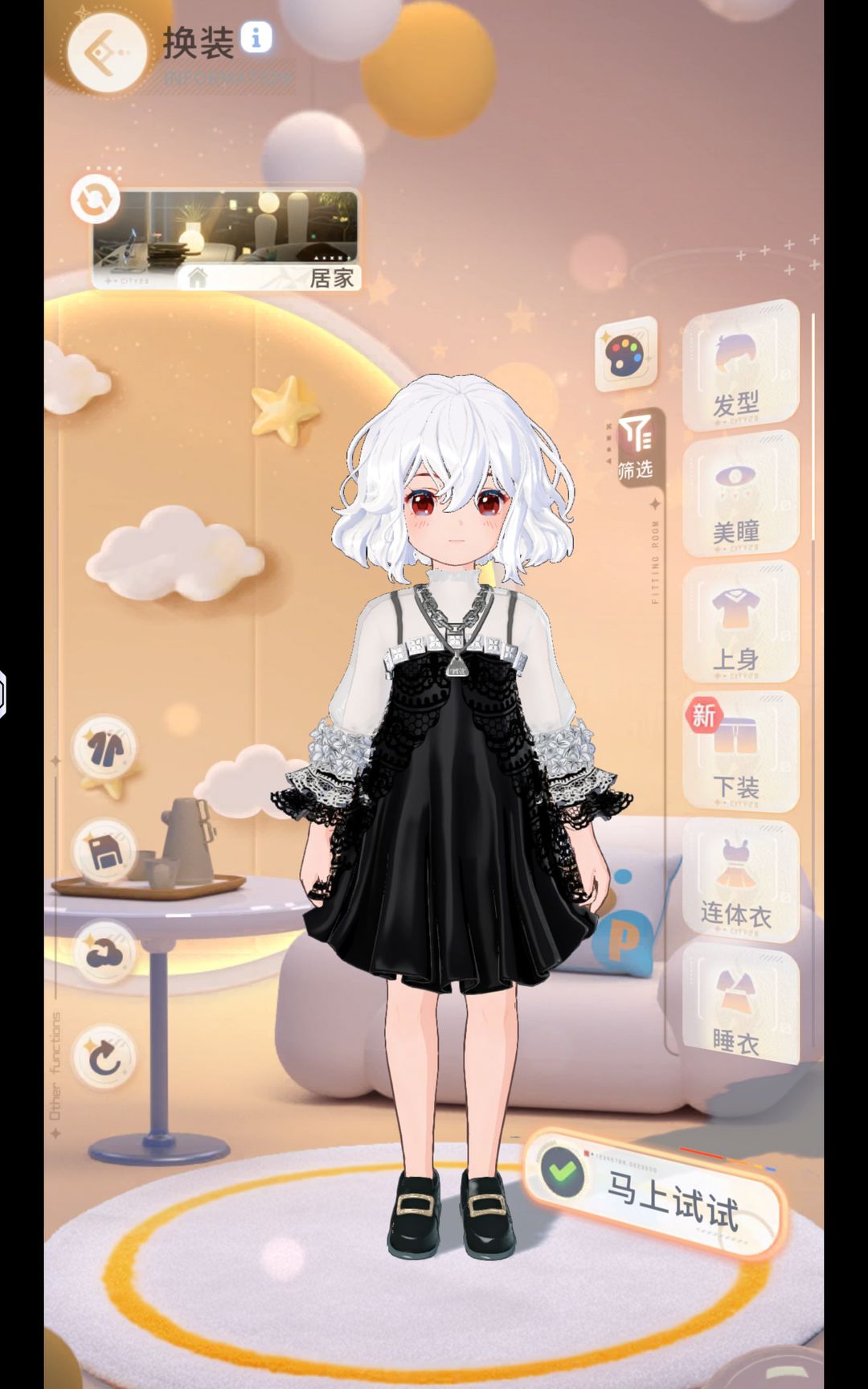Switch to the 连体衣 dress category

[738, 881]
